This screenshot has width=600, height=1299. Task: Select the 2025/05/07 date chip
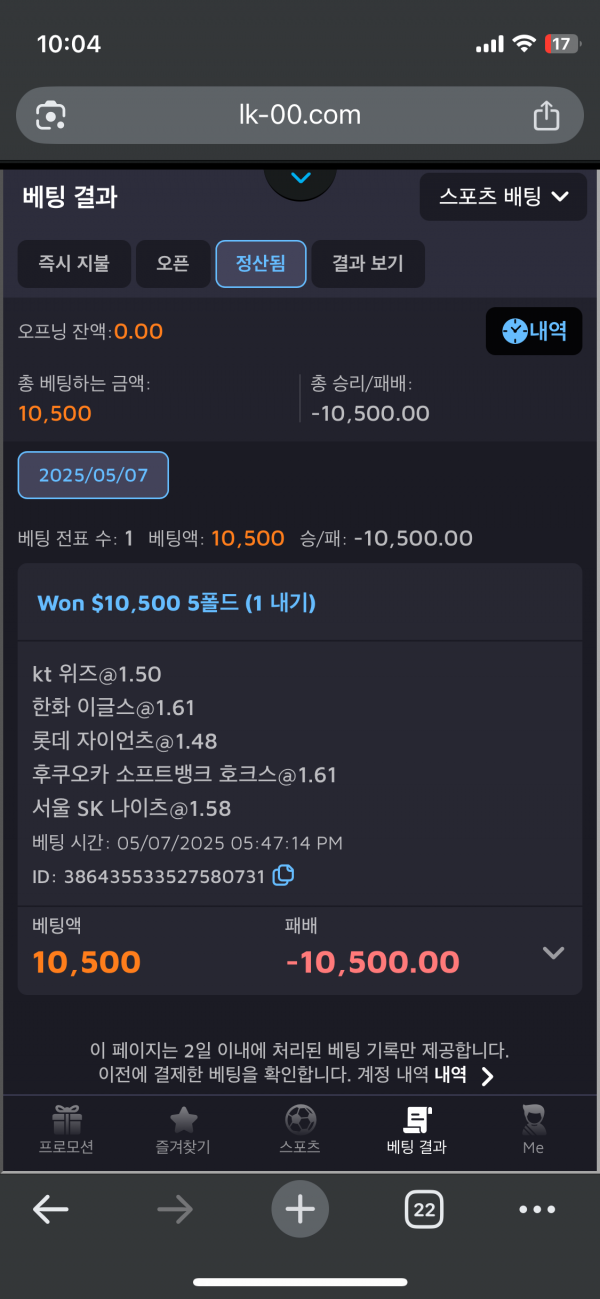pos(93,475)
